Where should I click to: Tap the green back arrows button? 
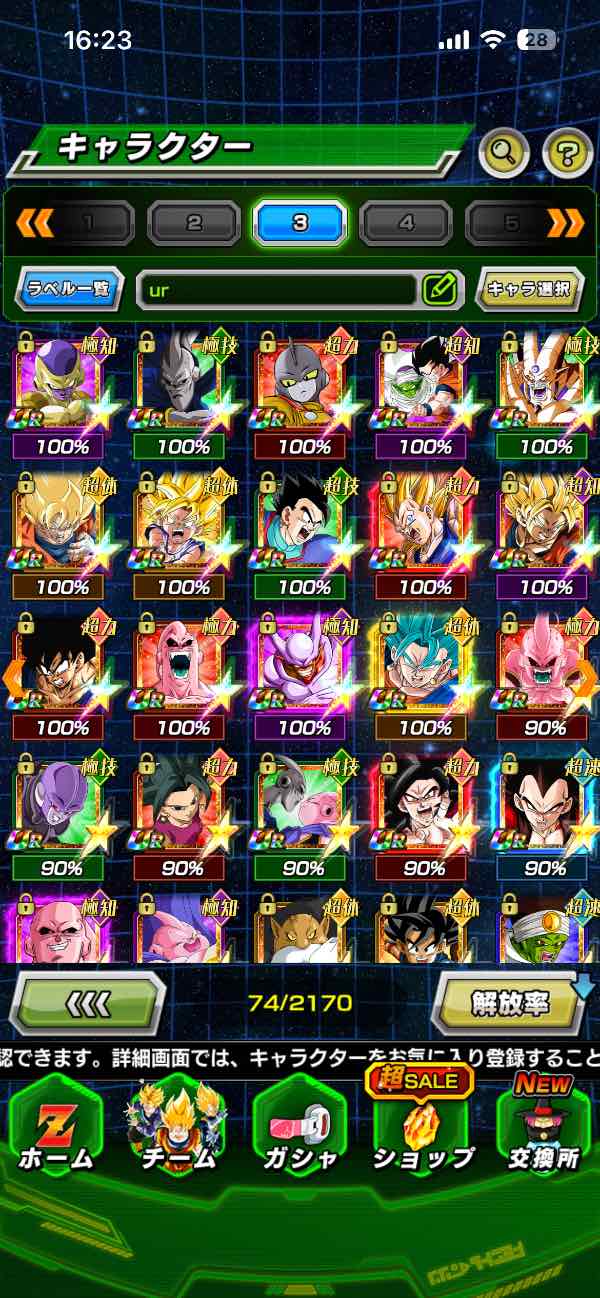(x=87, y=1004)
